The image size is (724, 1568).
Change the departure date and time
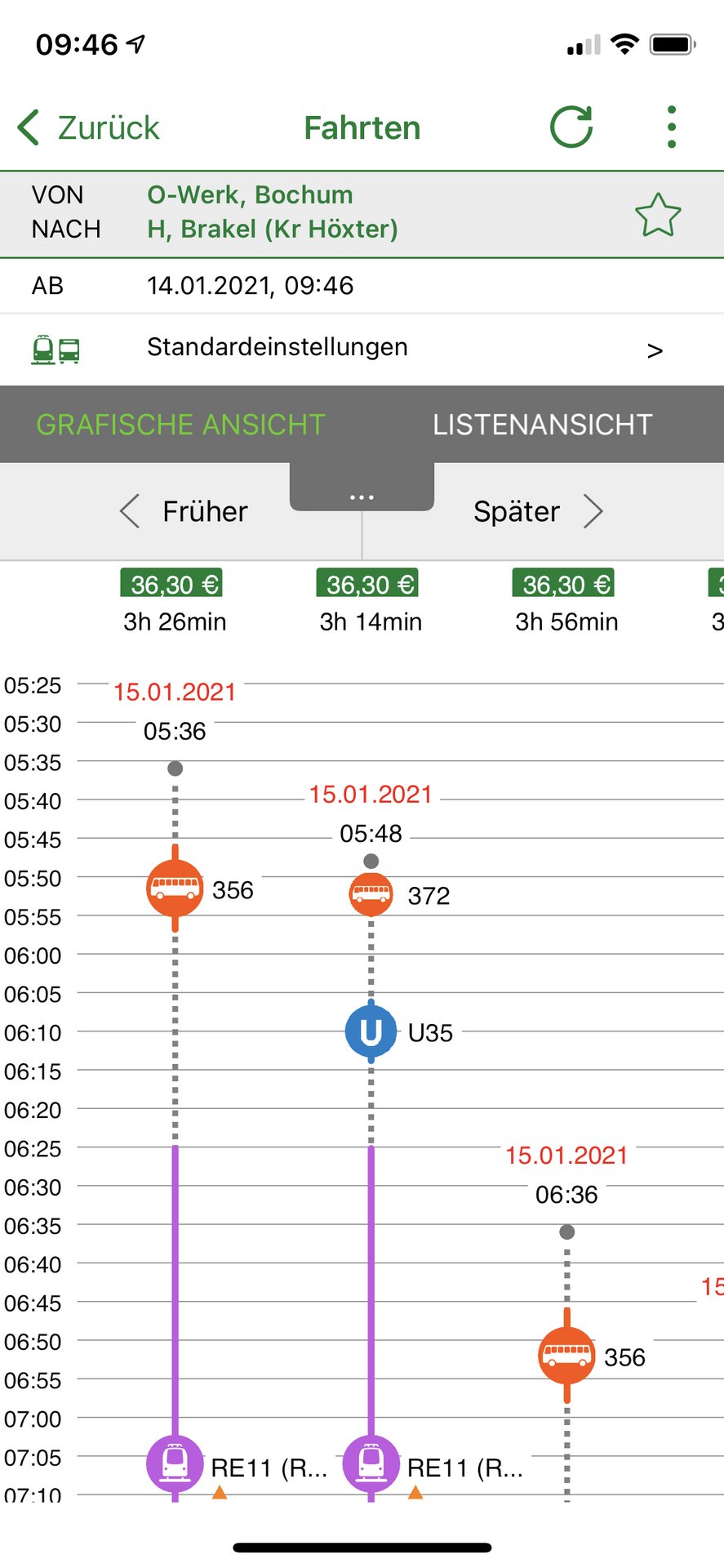362,286
